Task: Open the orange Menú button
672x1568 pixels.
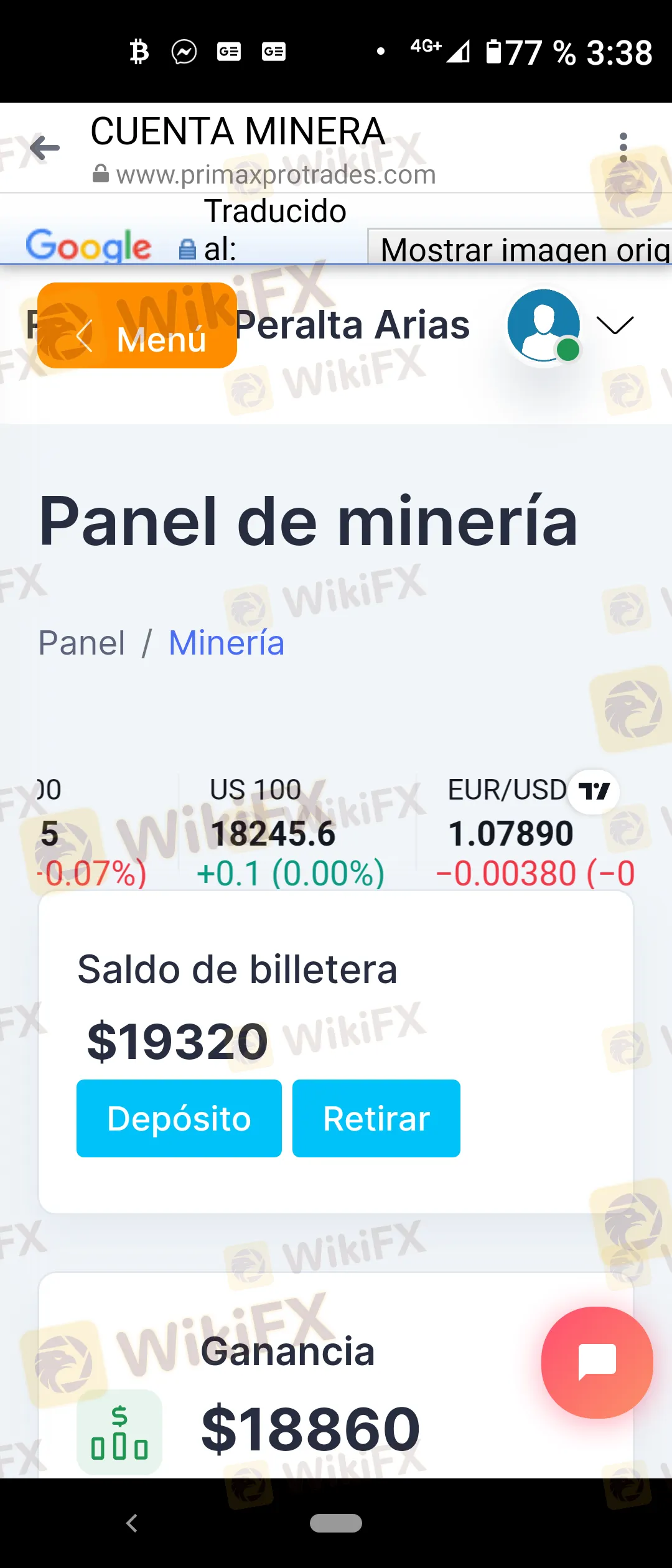Action: [x=137, y=325]
